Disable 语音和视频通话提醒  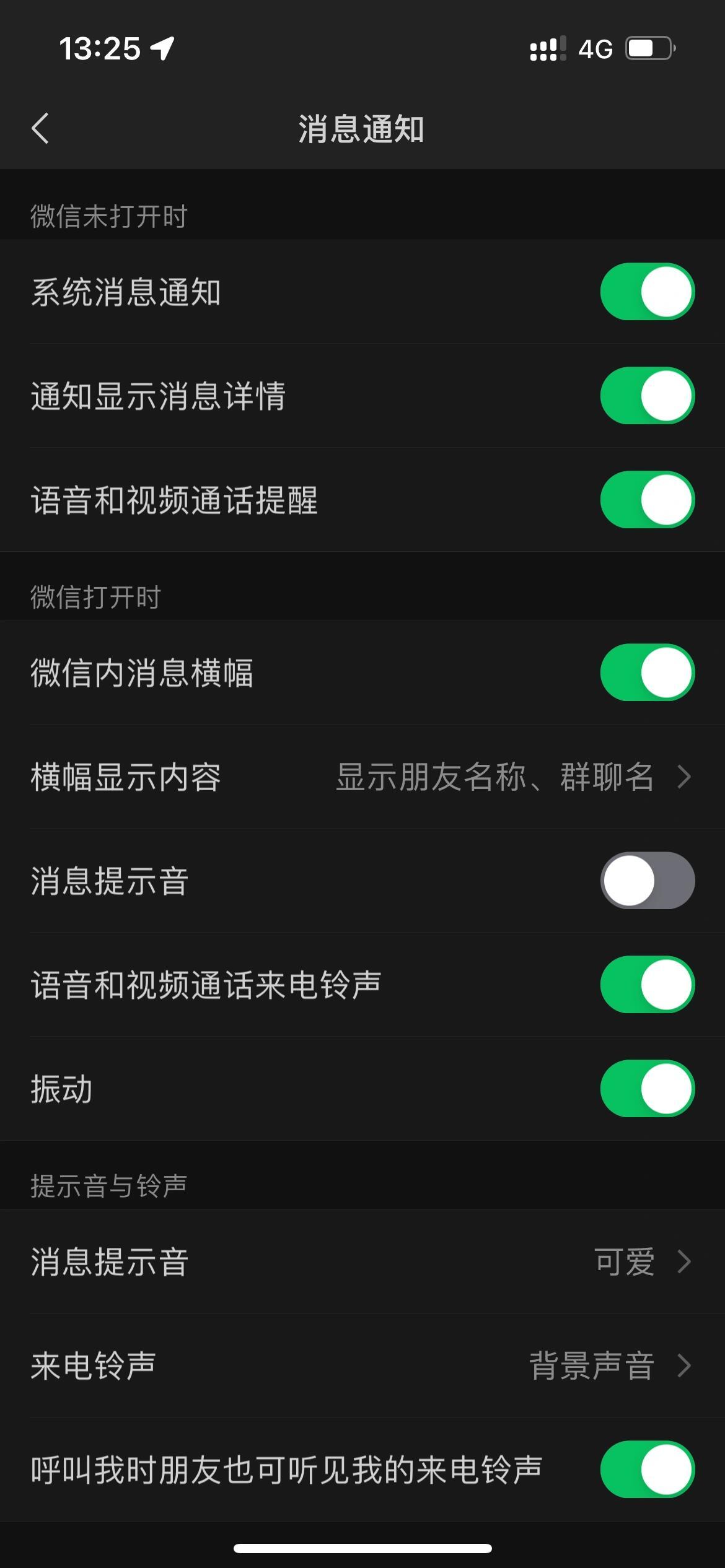[x=646, y=499]
